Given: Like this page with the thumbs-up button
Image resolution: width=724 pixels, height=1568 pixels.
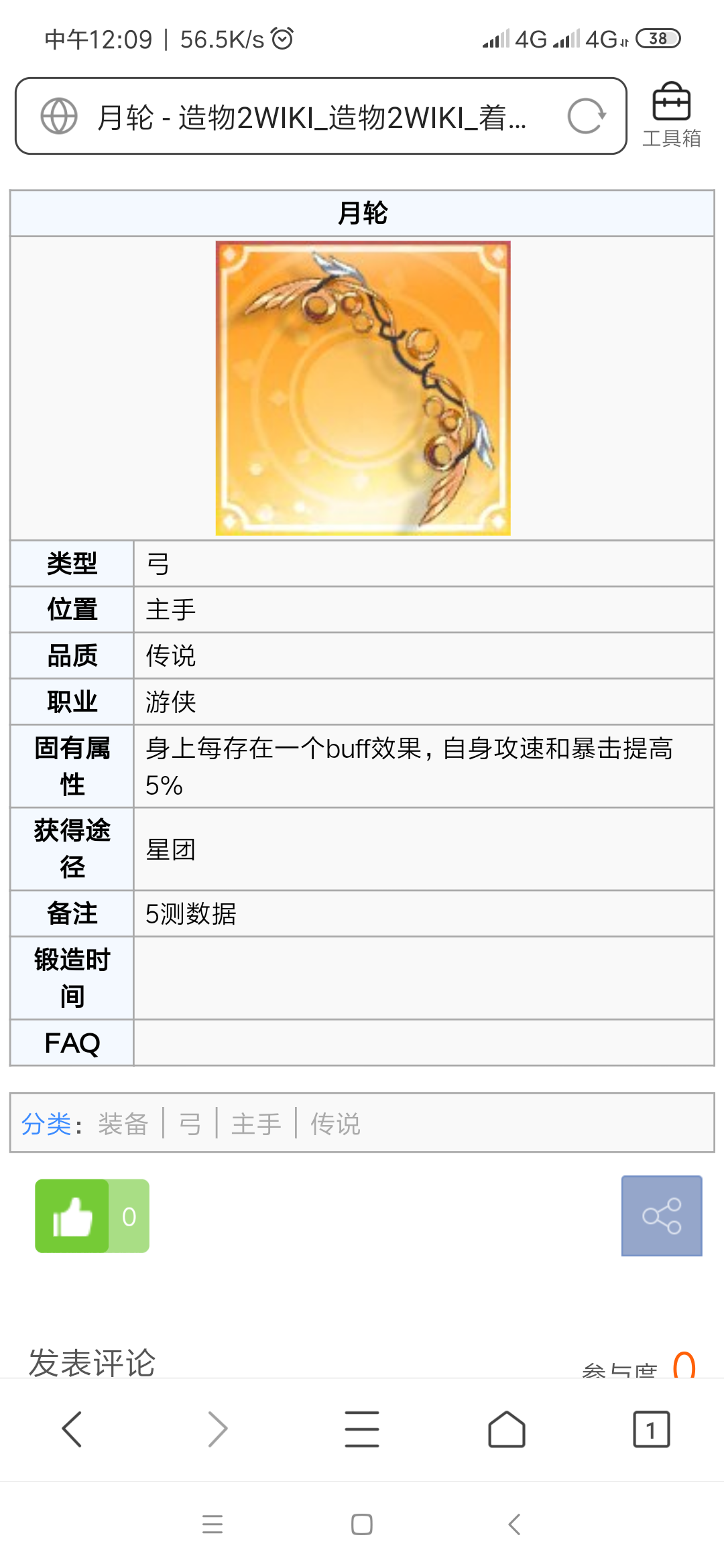Looking at the screenshot, I should pos(72,1216).
